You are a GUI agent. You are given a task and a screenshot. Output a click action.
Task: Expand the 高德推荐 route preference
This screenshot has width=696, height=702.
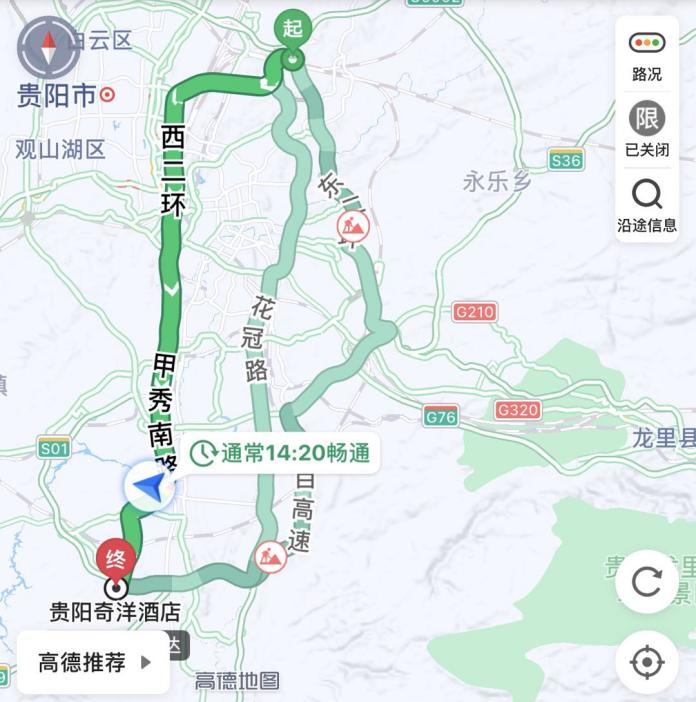click(94, 662)
